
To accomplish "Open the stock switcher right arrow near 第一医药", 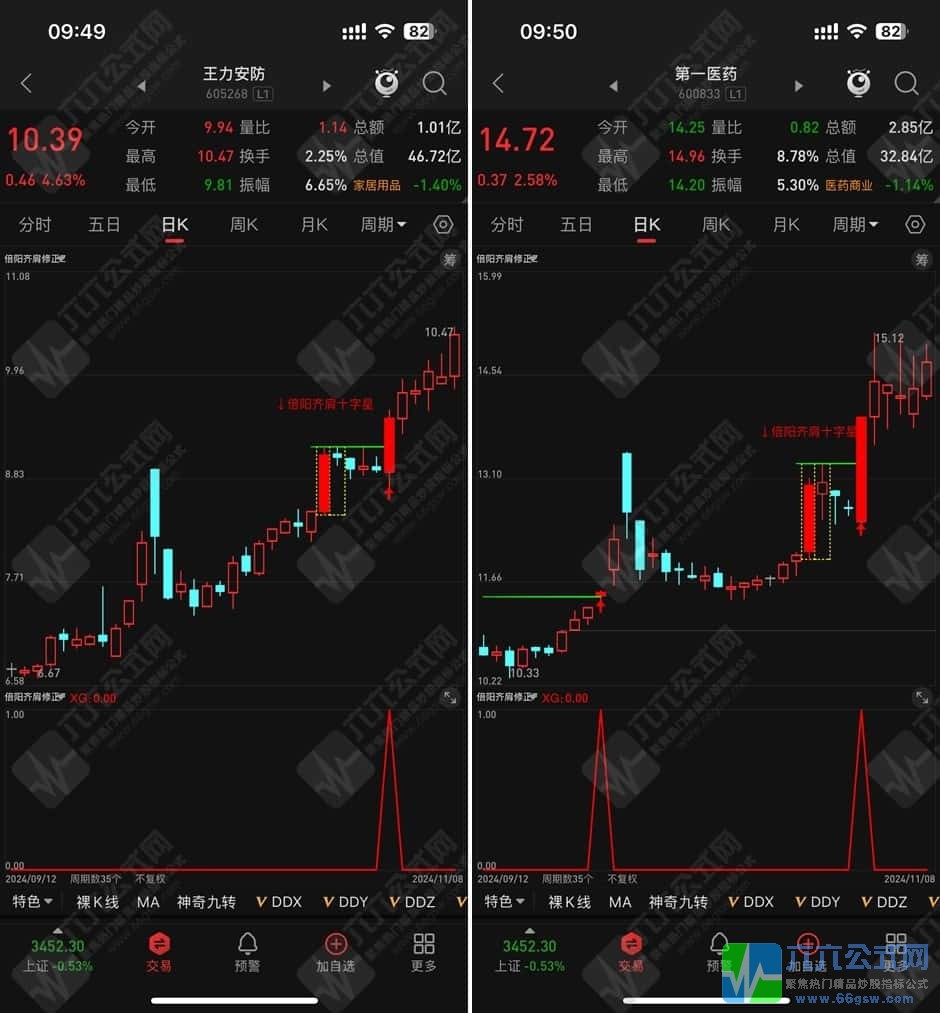I will click(798, 84).
